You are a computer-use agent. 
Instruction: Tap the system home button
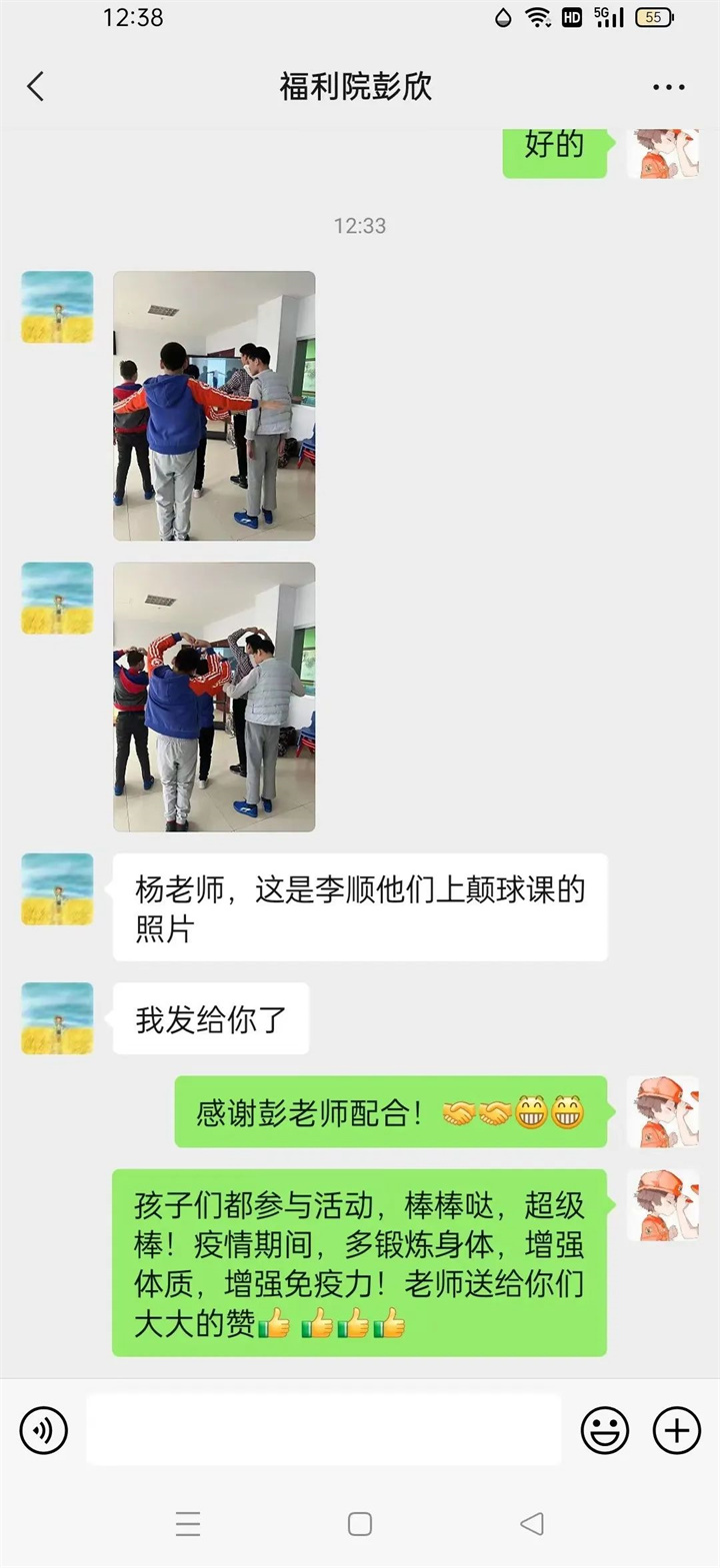360,1523
